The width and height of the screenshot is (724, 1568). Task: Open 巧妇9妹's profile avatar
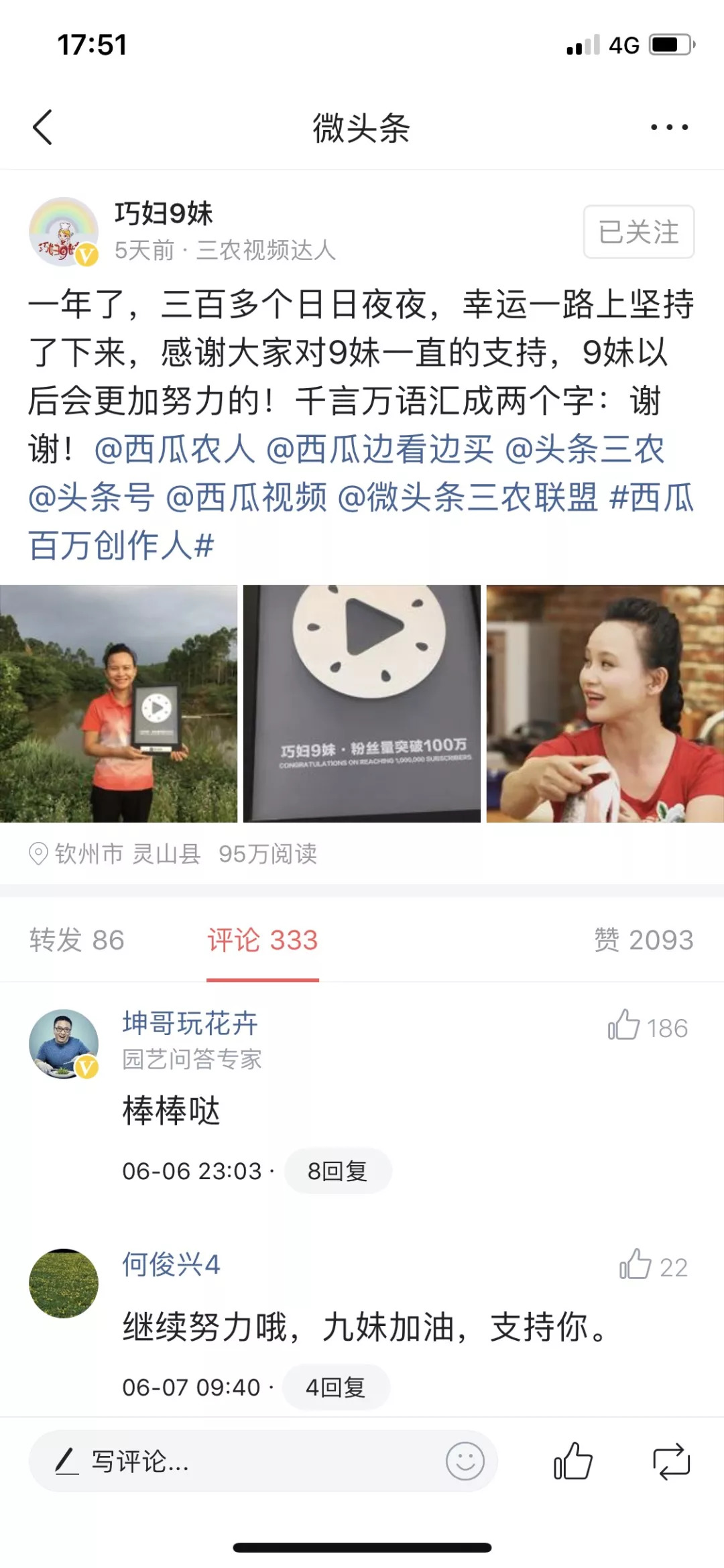pyautogui.click(x=64, y=232)
